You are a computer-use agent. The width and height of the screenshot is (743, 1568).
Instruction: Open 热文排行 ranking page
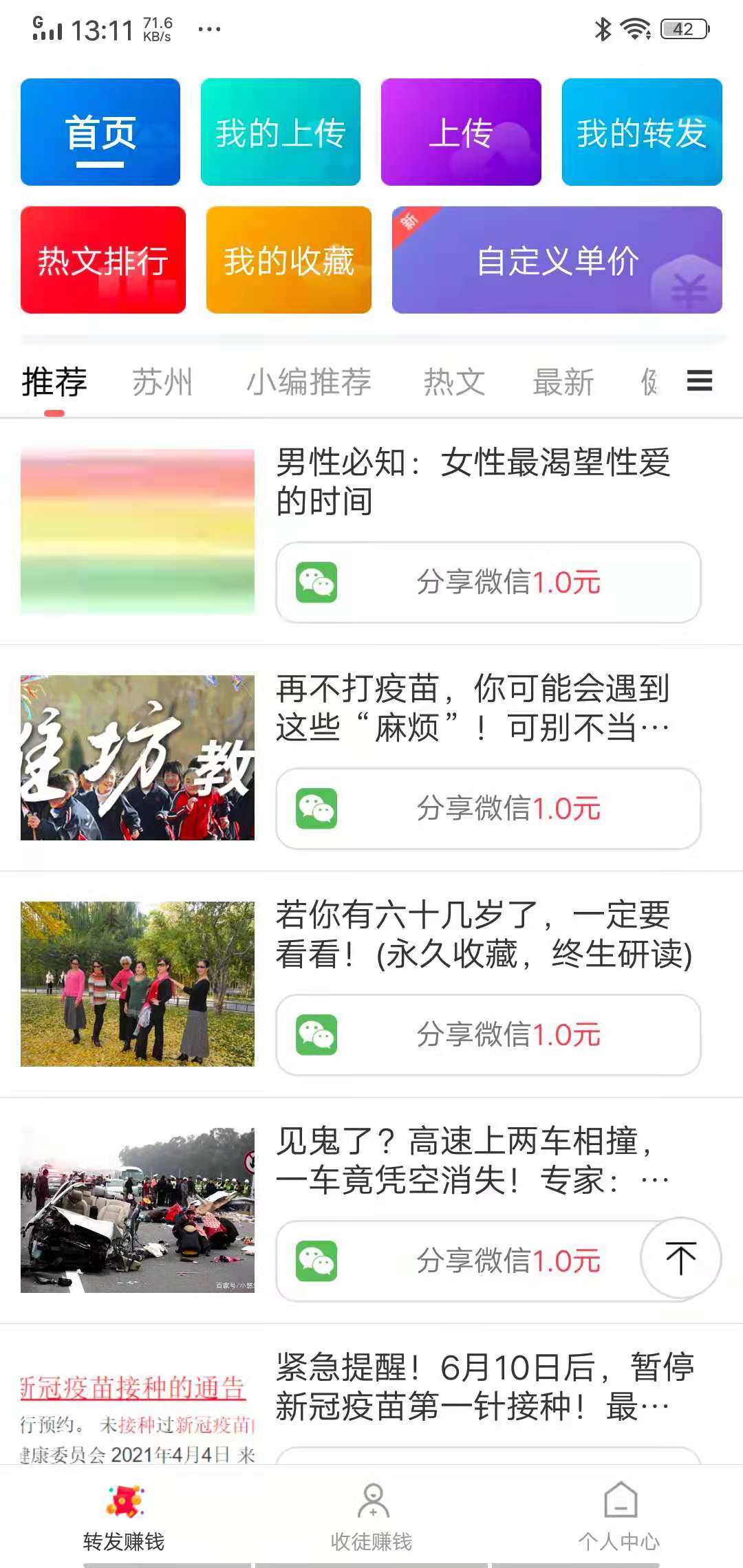click(x=103, y=260)
